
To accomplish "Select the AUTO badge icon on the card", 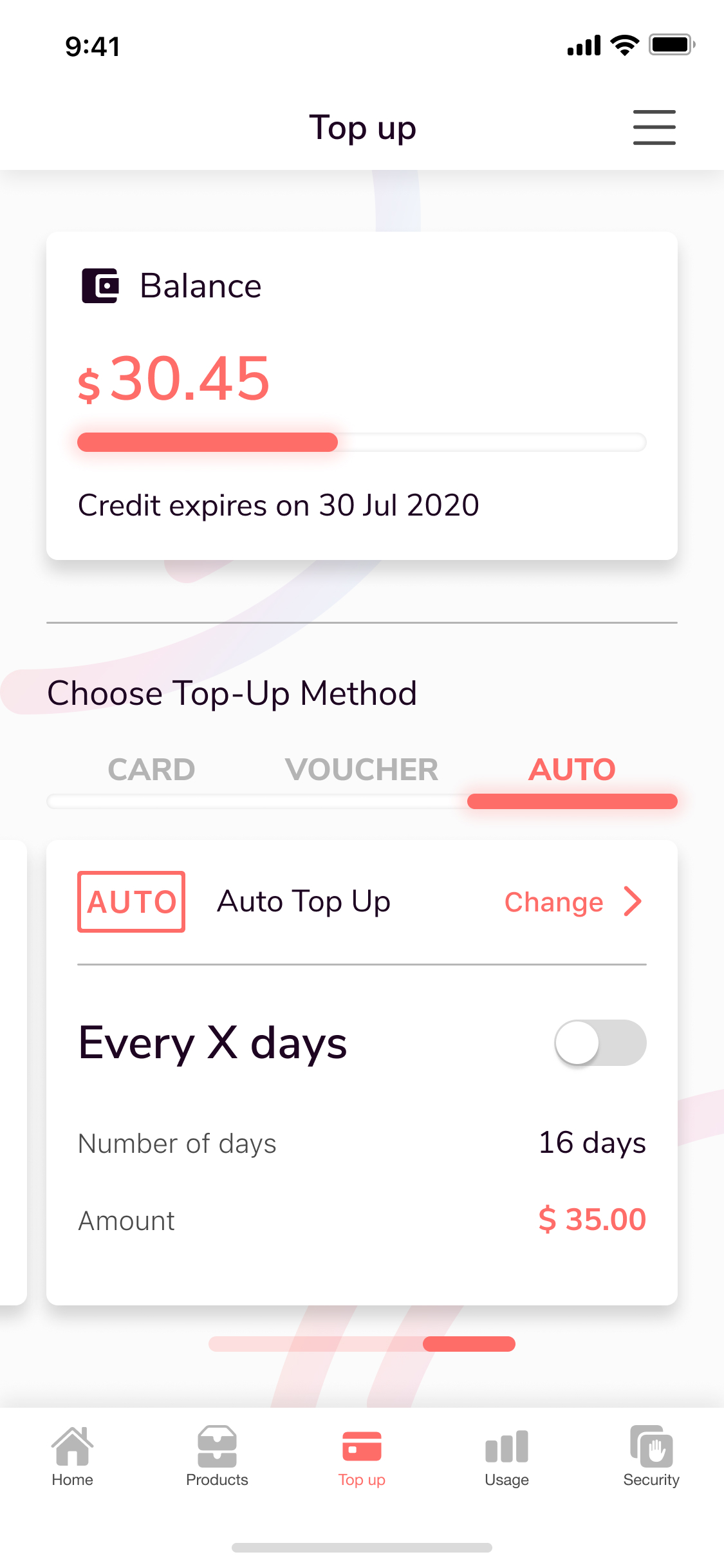I will 131,901.
